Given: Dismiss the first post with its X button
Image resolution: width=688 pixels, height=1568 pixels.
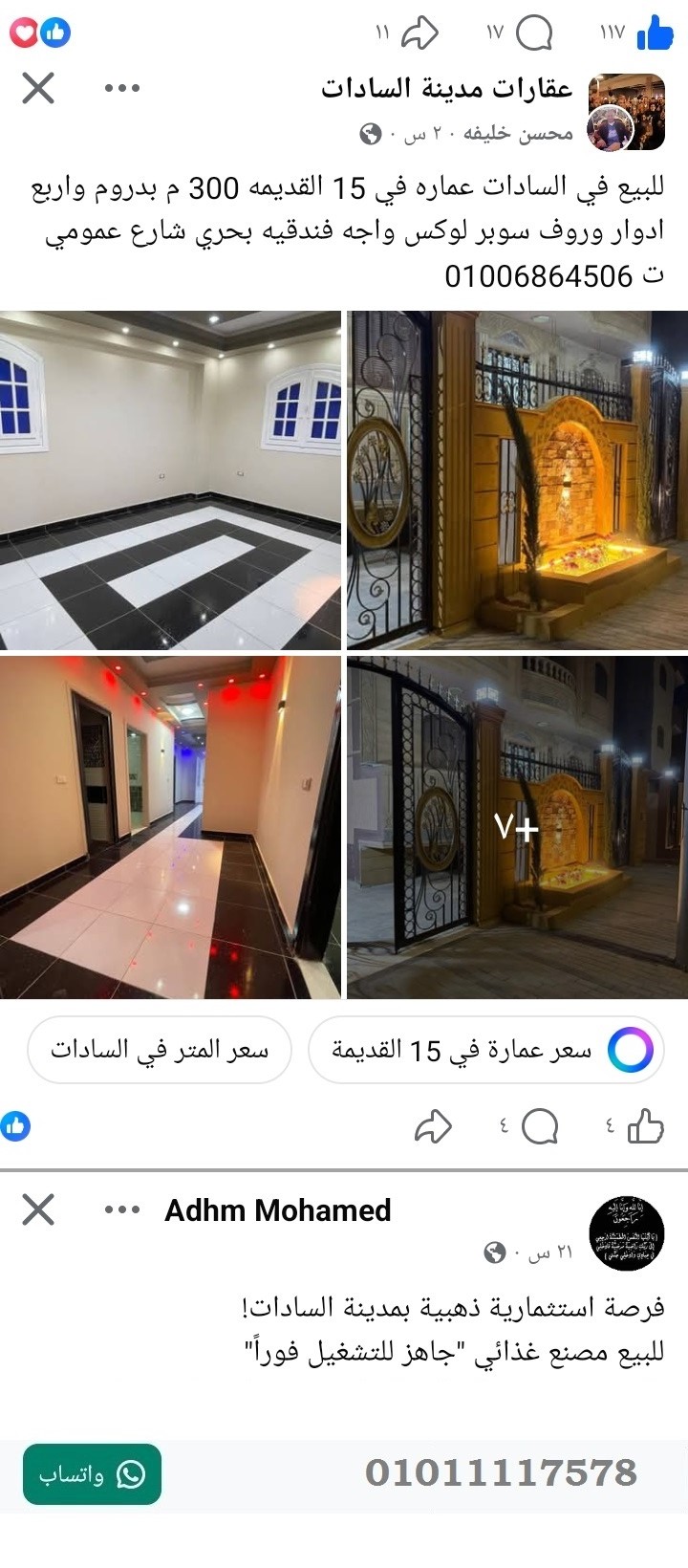Looking at the screenshot, I should [37, 88].
